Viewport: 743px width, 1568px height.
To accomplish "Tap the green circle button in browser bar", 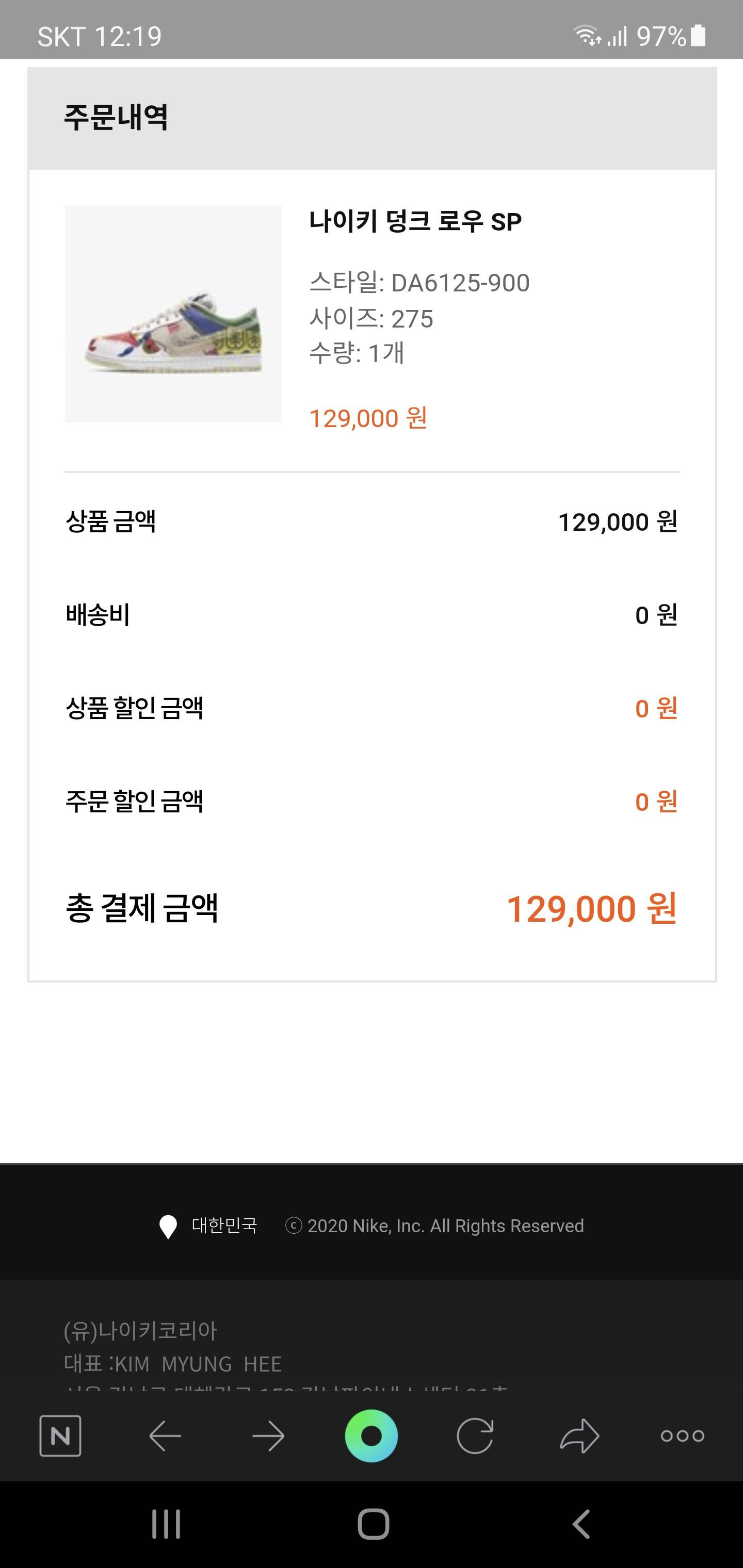I will pos(372,1436).
